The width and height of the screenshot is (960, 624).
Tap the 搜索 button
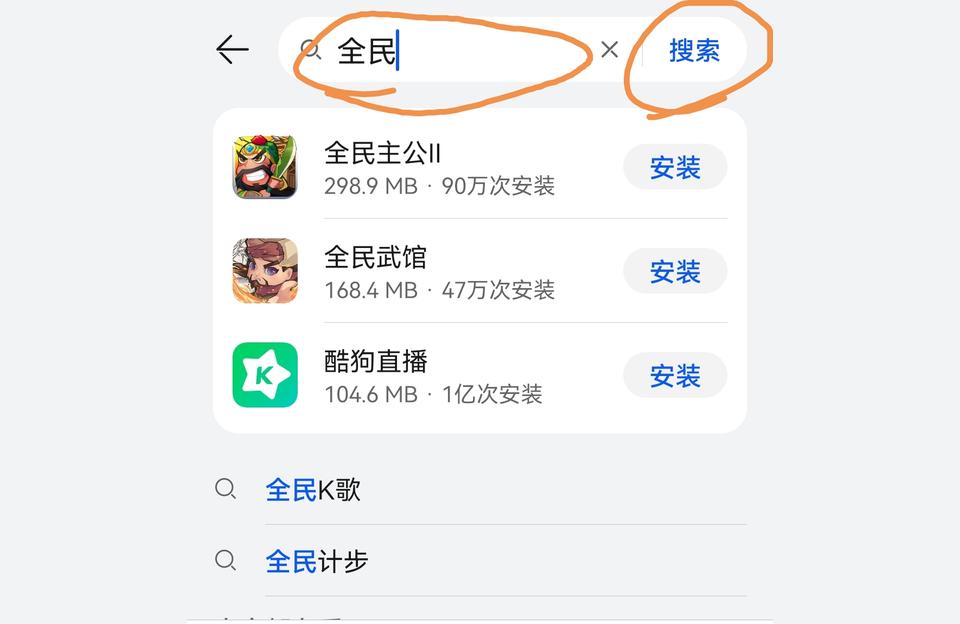[x=694, y=50]
